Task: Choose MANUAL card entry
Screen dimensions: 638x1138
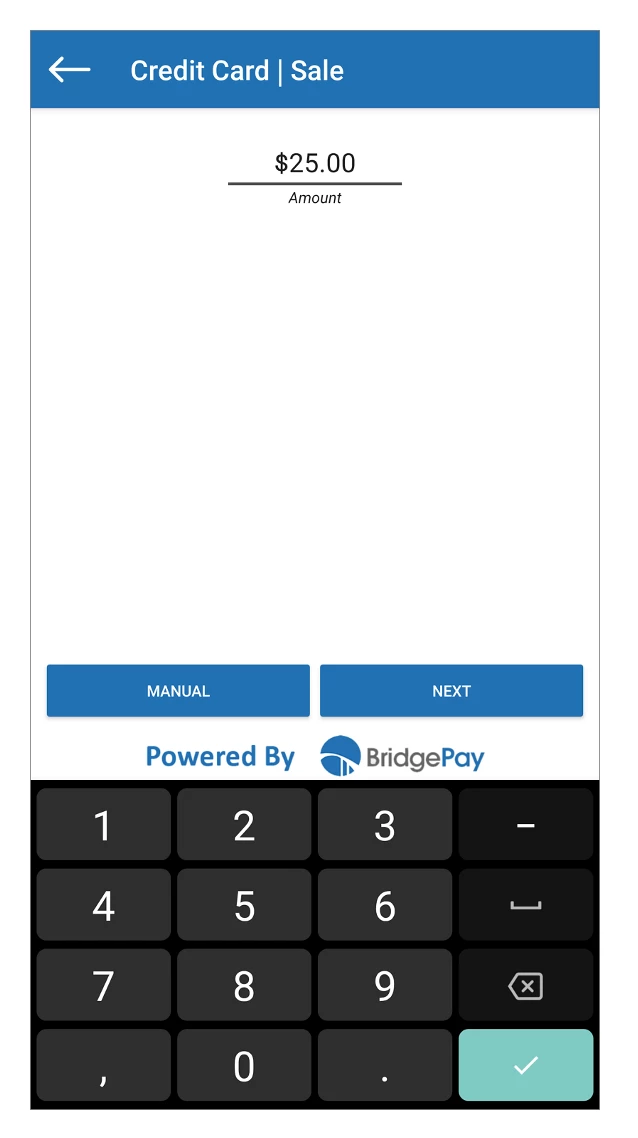Action: (178, 691)
